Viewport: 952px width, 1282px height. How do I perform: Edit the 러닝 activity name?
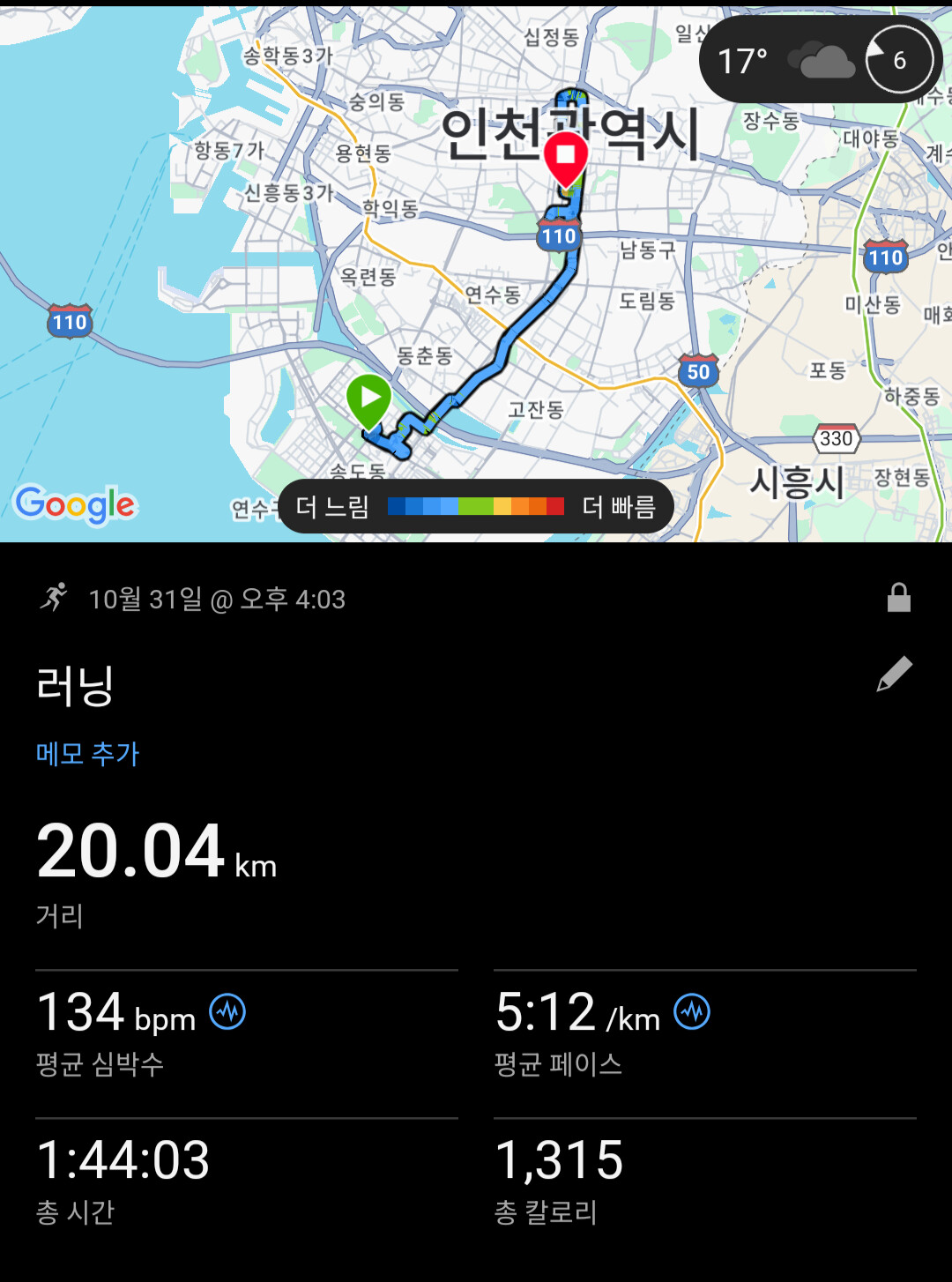pyautogui.click(x=894, y=675)
